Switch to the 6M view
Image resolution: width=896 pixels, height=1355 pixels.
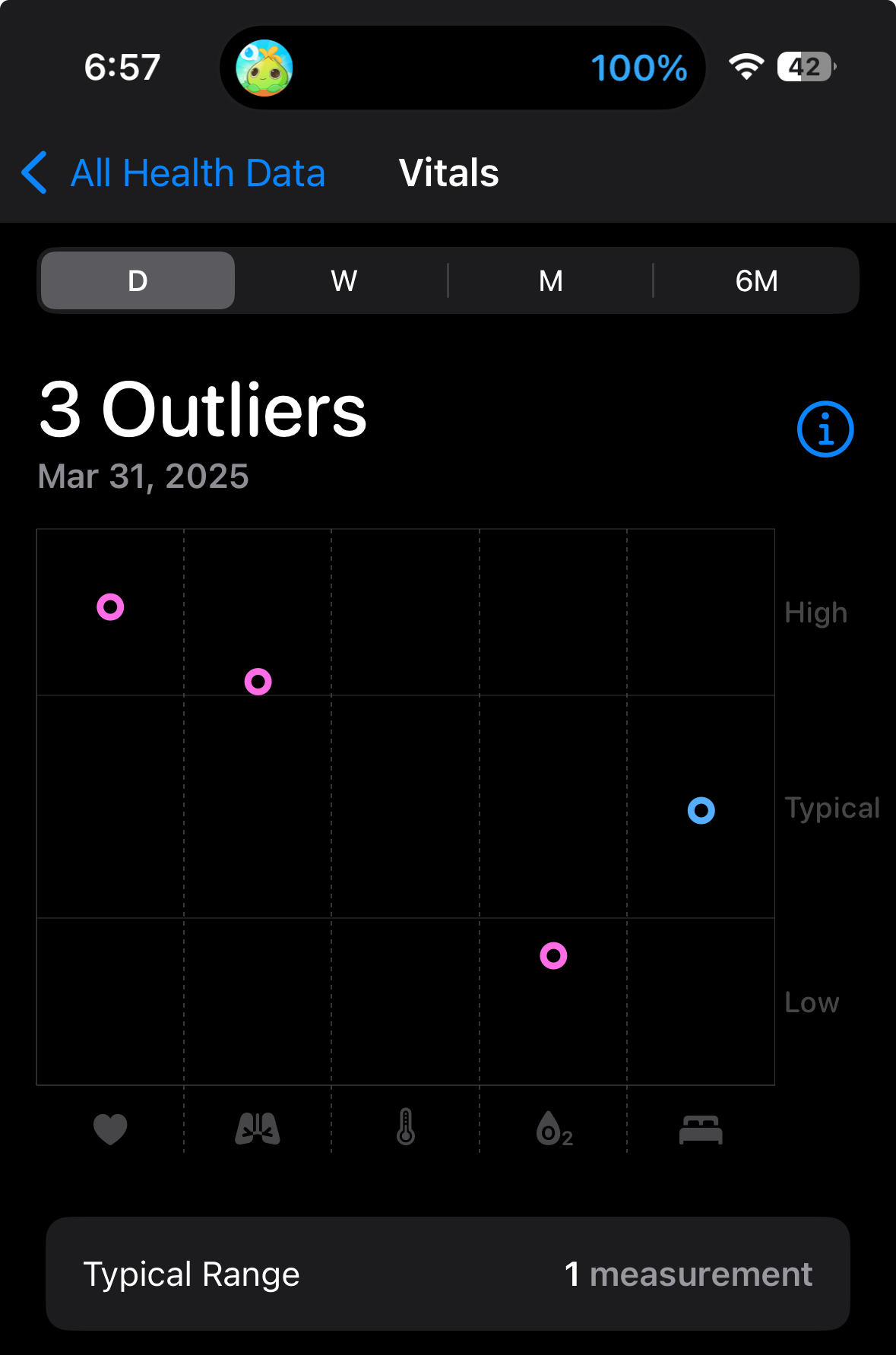coord(756,281)
